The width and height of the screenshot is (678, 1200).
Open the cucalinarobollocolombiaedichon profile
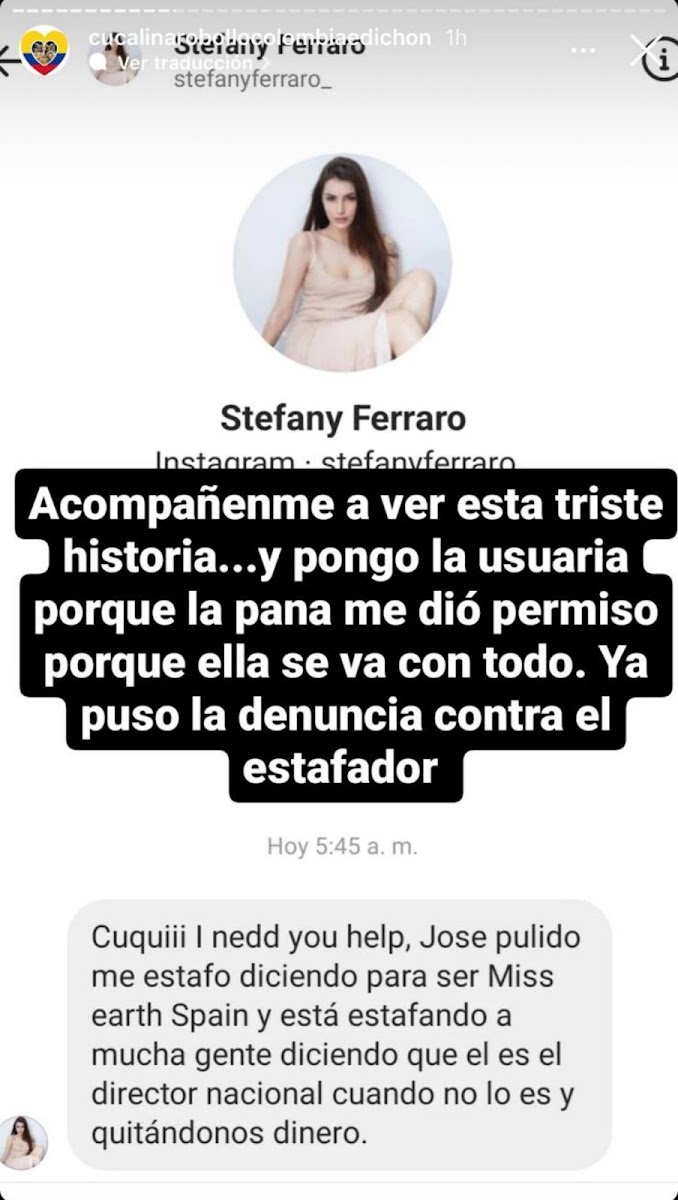coord(258,37)
